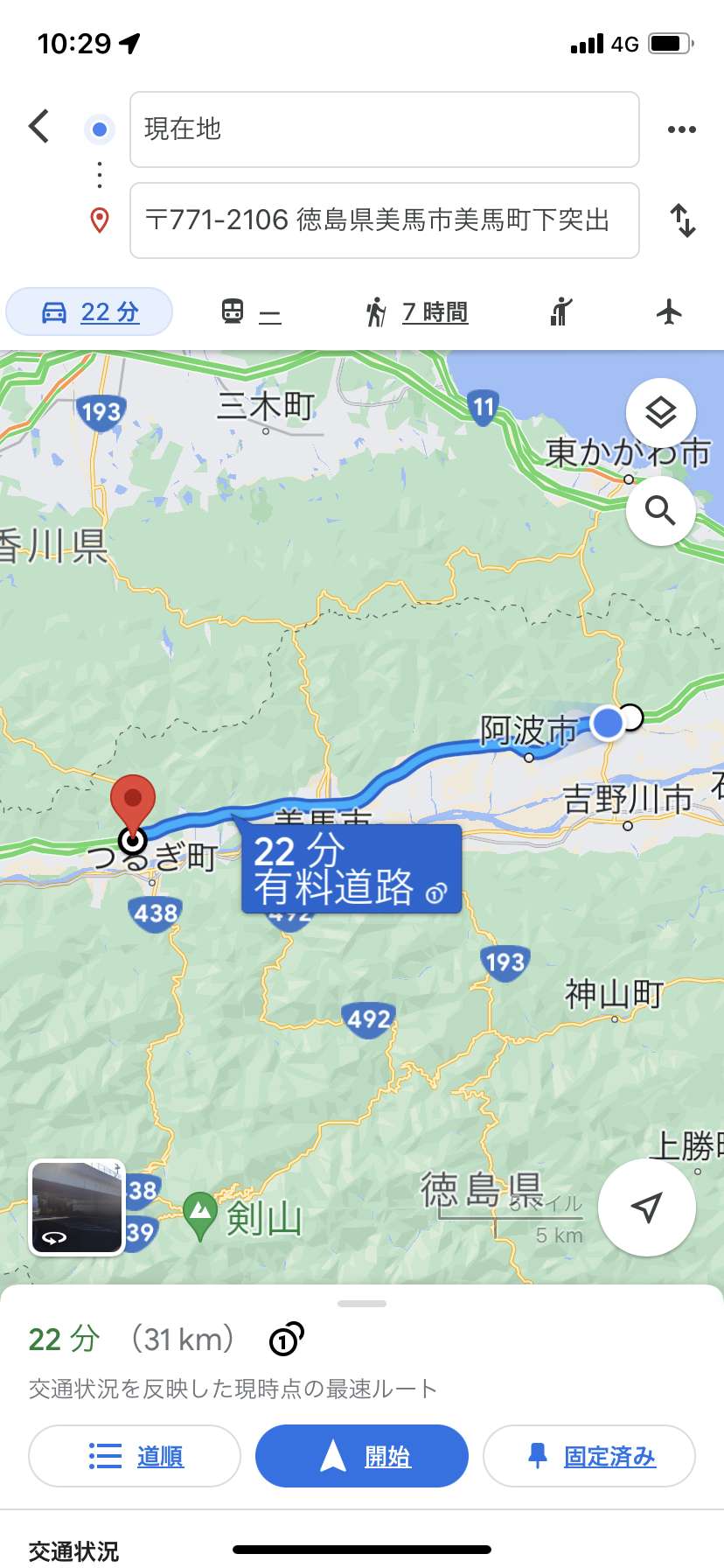Switch to walking mode showing 7 時間
The image size is (724, 1568).
[416, 311]
